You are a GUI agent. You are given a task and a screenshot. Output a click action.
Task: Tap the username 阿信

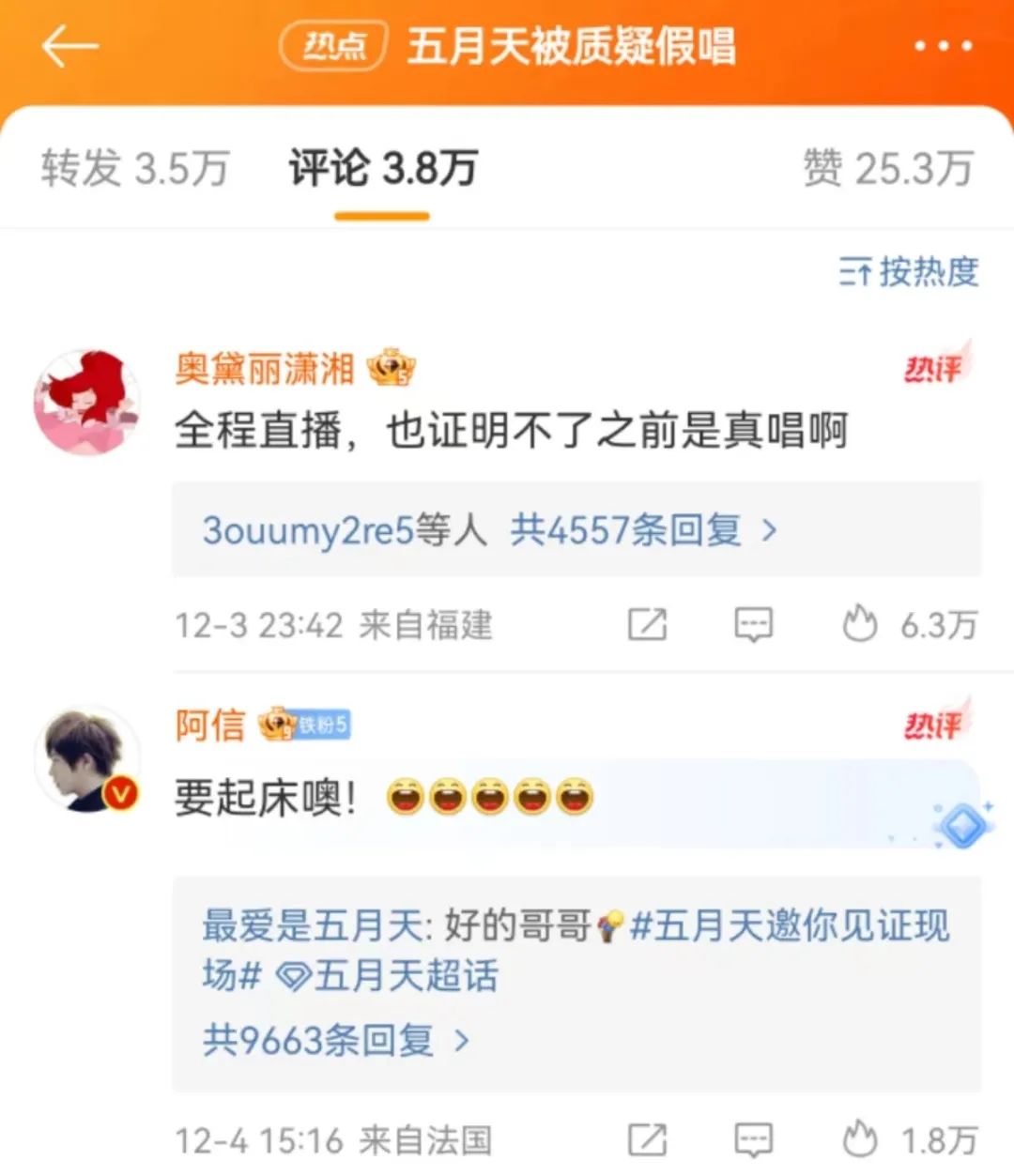(209, 725)
